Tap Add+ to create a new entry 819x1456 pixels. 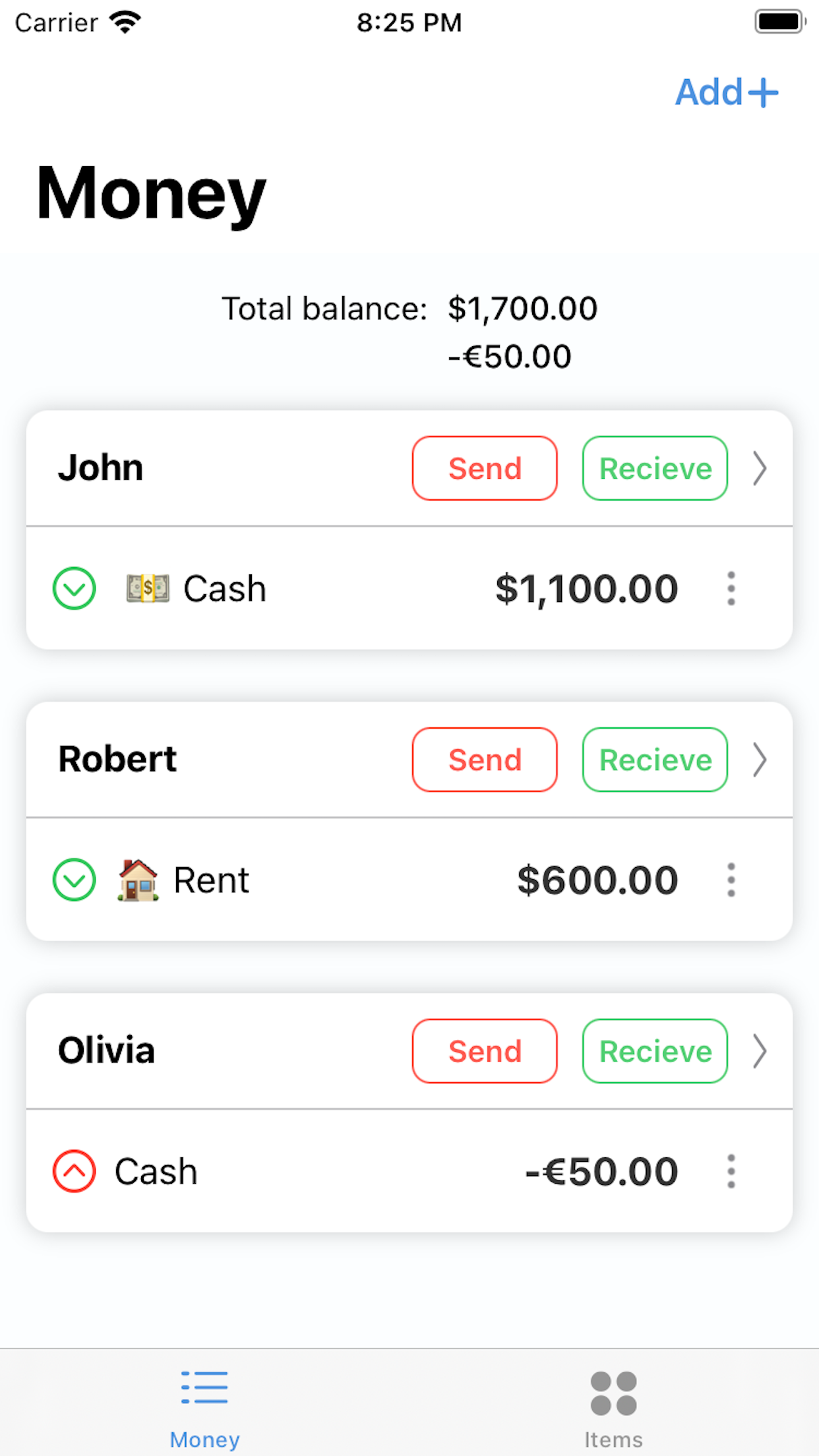click(726, 92)
